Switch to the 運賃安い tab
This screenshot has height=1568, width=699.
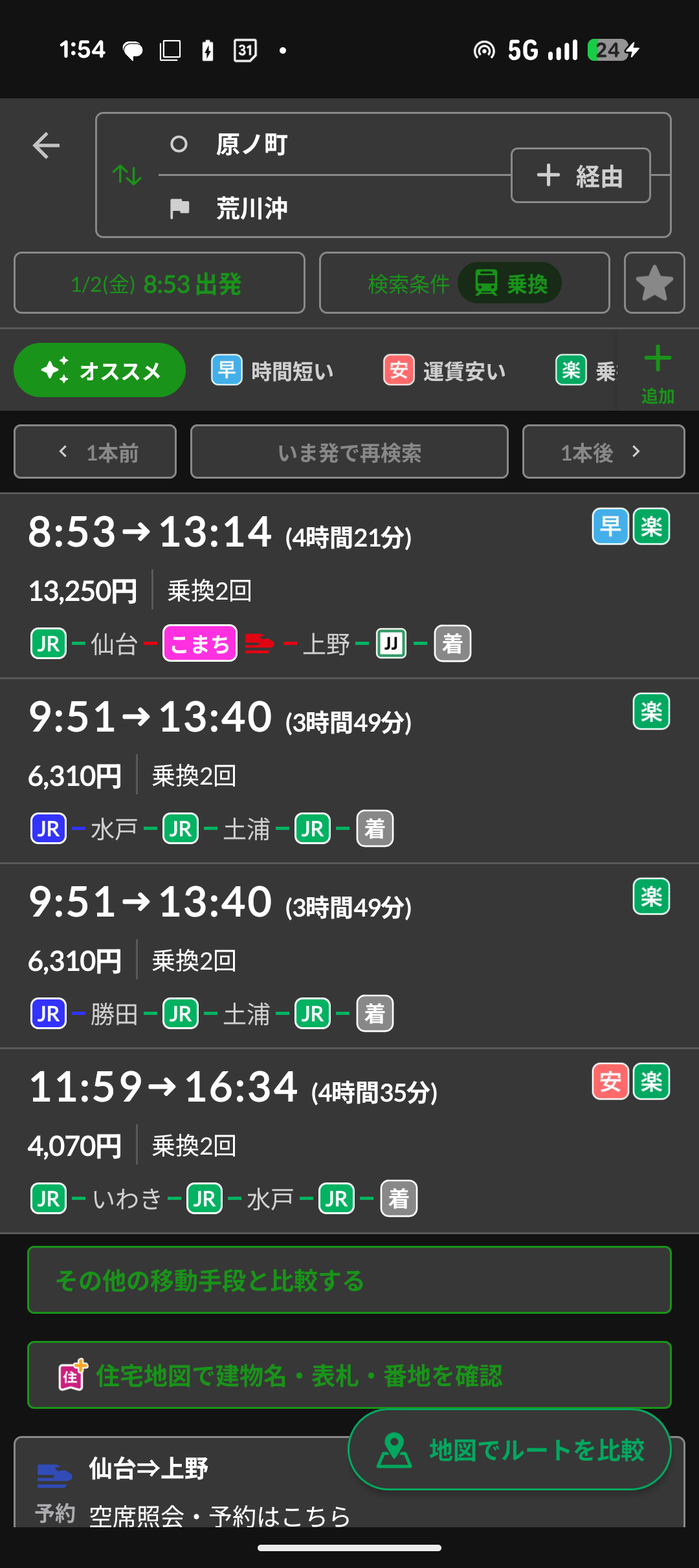(445, 371)
